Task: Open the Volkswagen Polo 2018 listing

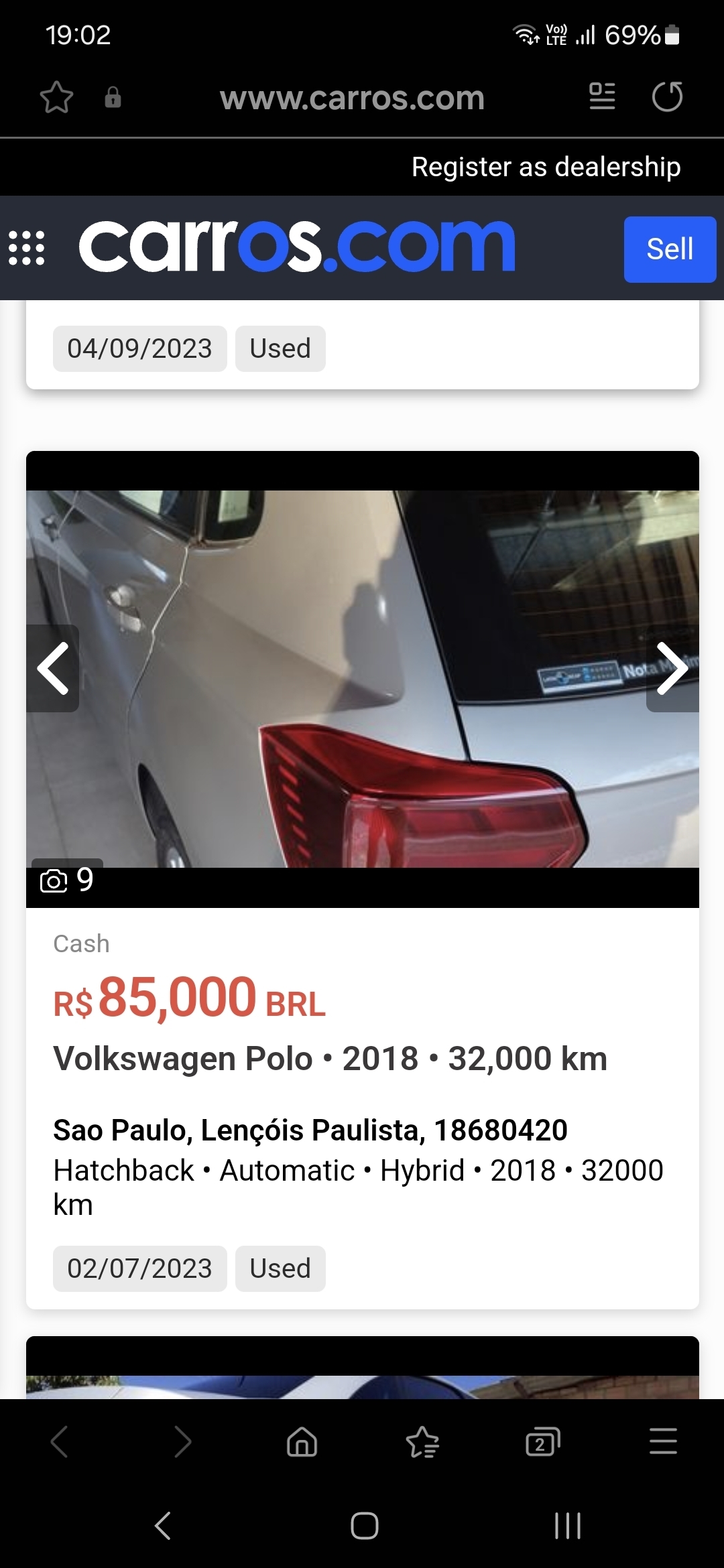Action: point(330,1059)
